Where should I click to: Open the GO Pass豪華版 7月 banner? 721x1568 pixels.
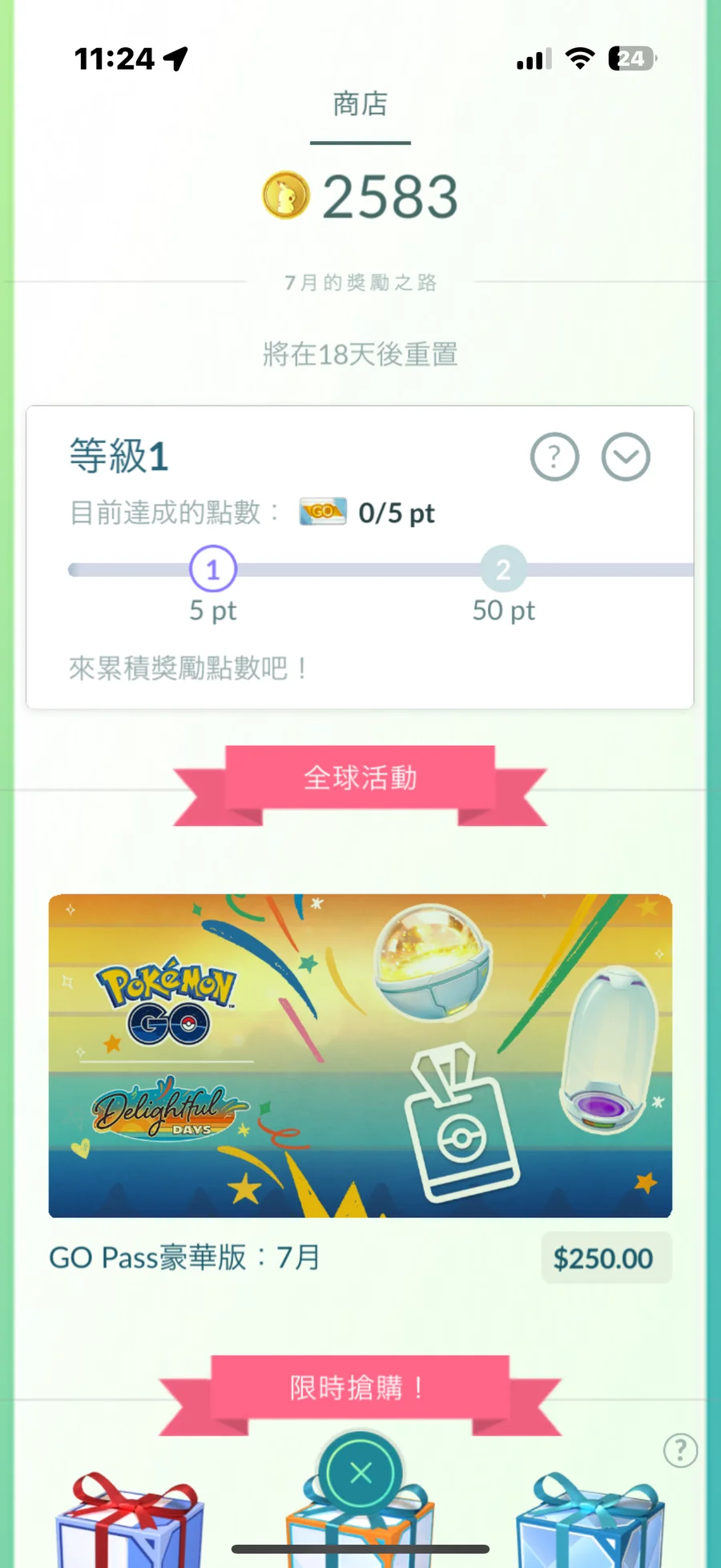[x=360, y=1055]
